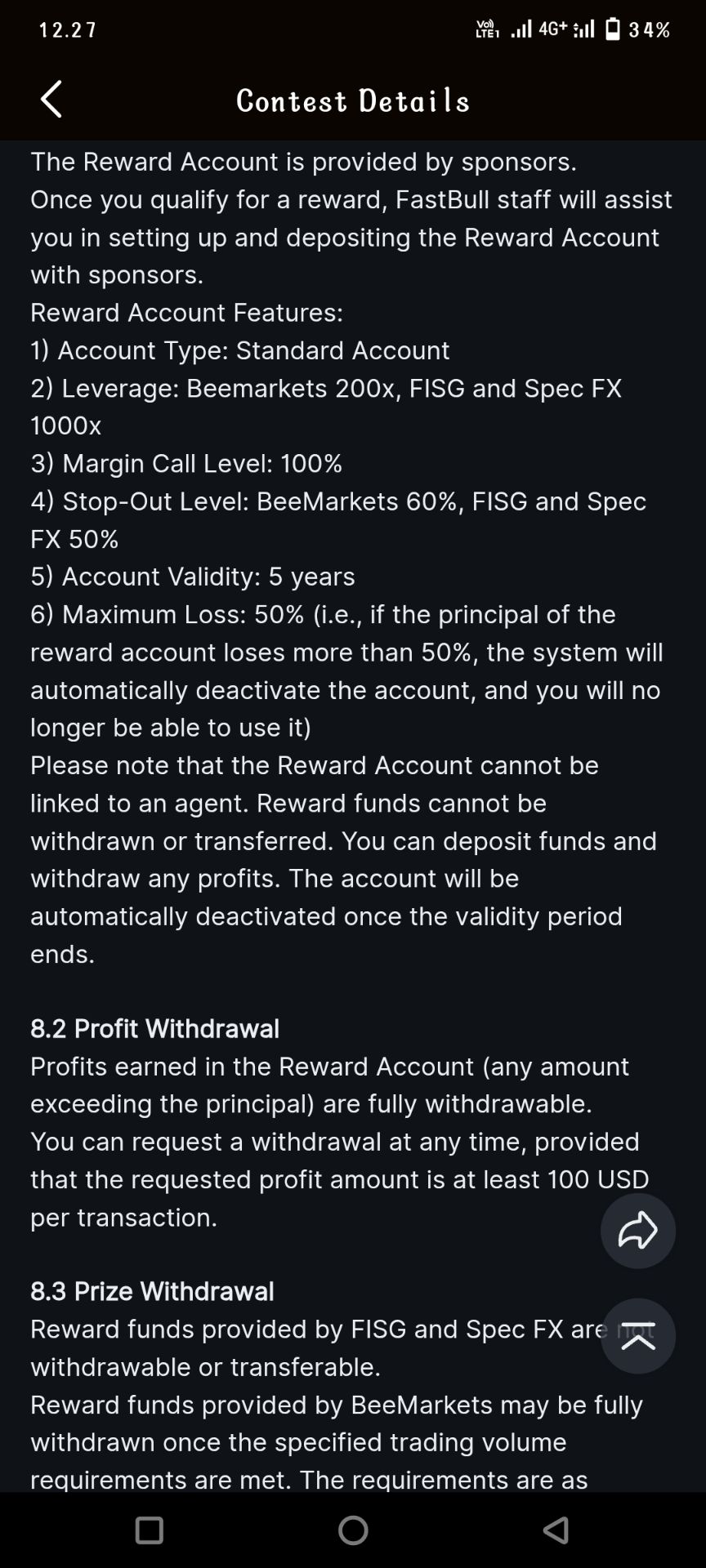706x1568 pixels.
Task: Tap the system back button
Action: coord(556,1530)
